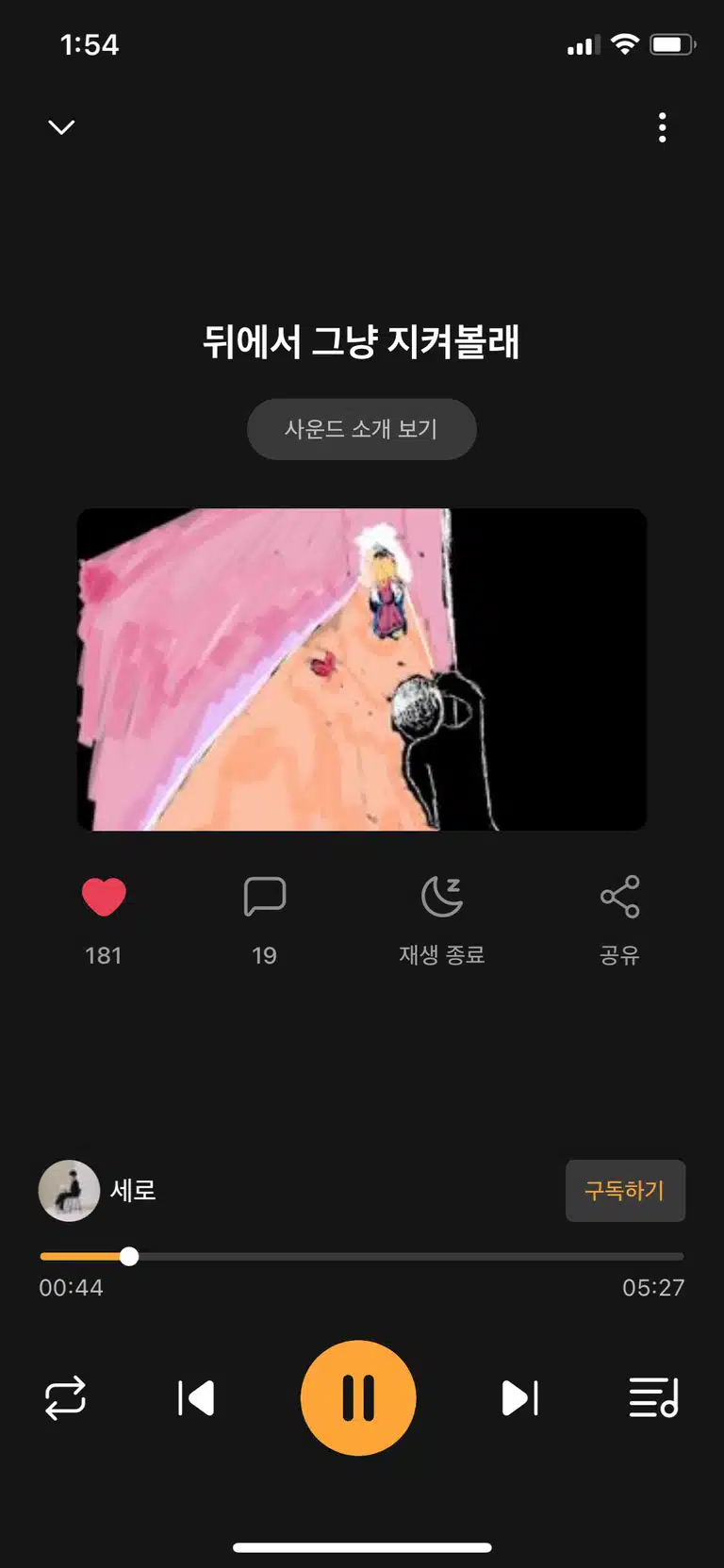Image resolution: width=724 pixels, height=1568 pixels.
Task: Open the comments bubble icon
Action: tap(265, 897)
